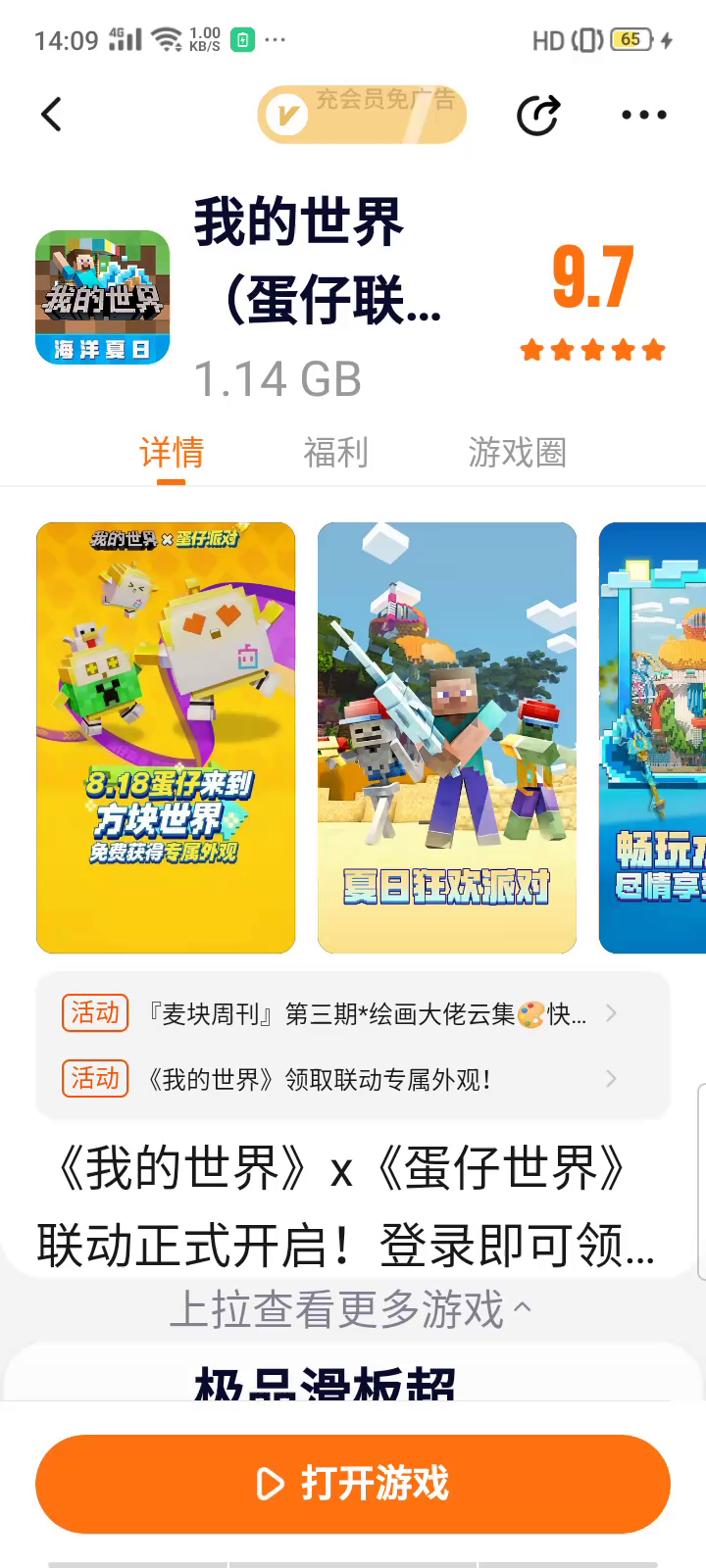Image resolution: width=706 pixels, height=1568 pixels.
Task: View the 畅玩 screenshot
Action: click(x=653, y=737)
